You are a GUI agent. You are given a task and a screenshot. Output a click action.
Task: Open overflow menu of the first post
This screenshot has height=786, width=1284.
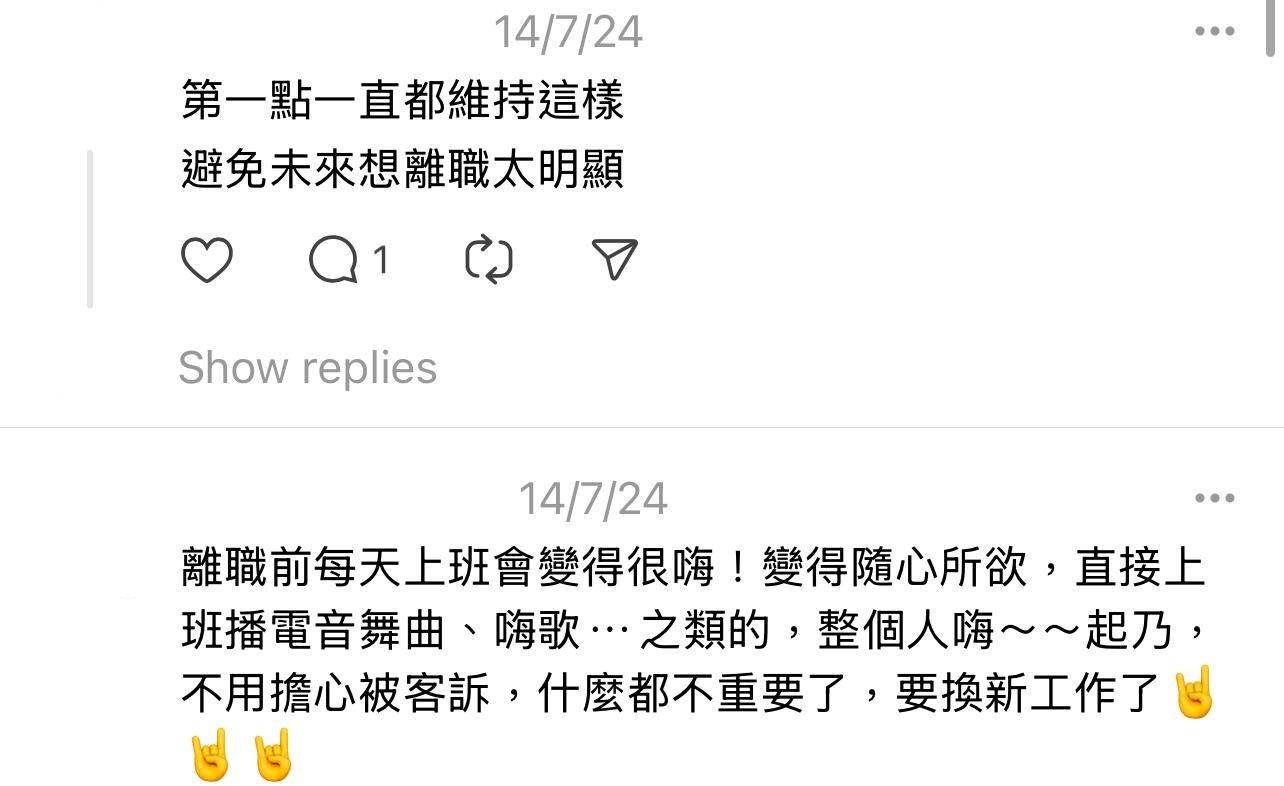[x=1214, y=32]
